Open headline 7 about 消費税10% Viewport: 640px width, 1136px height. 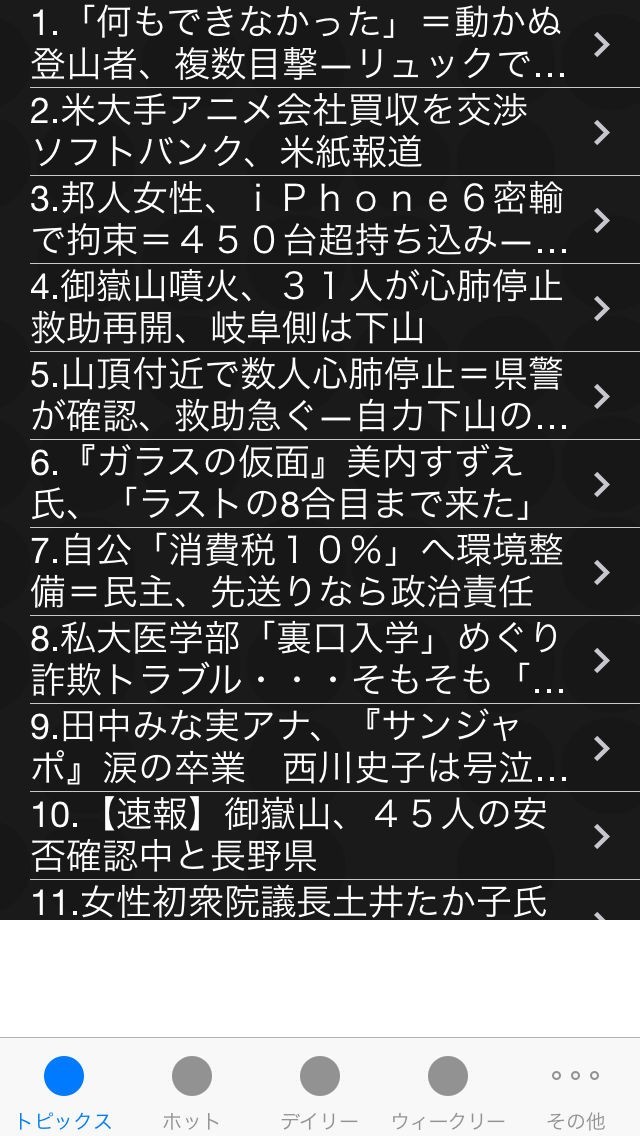(320, 572)
